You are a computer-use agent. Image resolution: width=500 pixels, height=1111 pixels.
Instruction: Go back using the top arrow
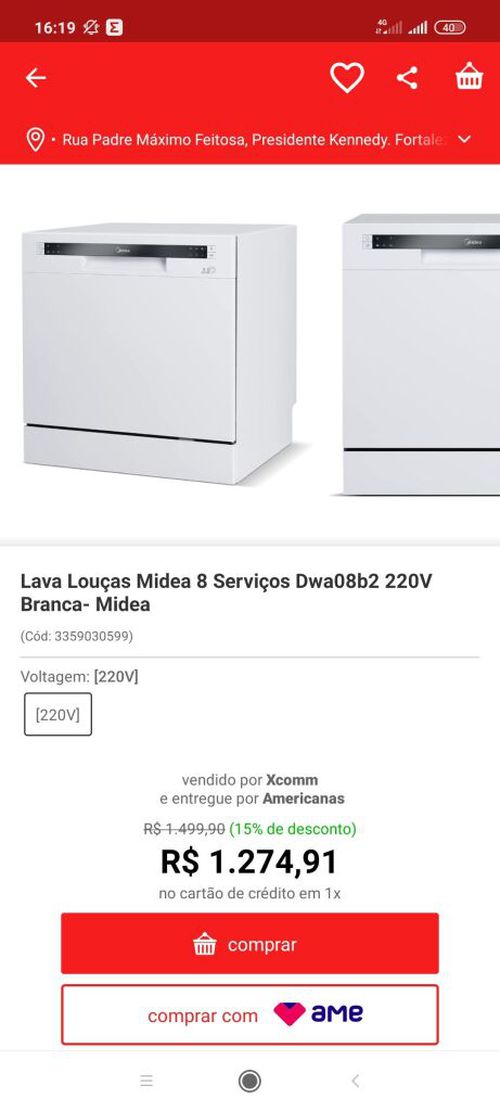click(35, 78)
